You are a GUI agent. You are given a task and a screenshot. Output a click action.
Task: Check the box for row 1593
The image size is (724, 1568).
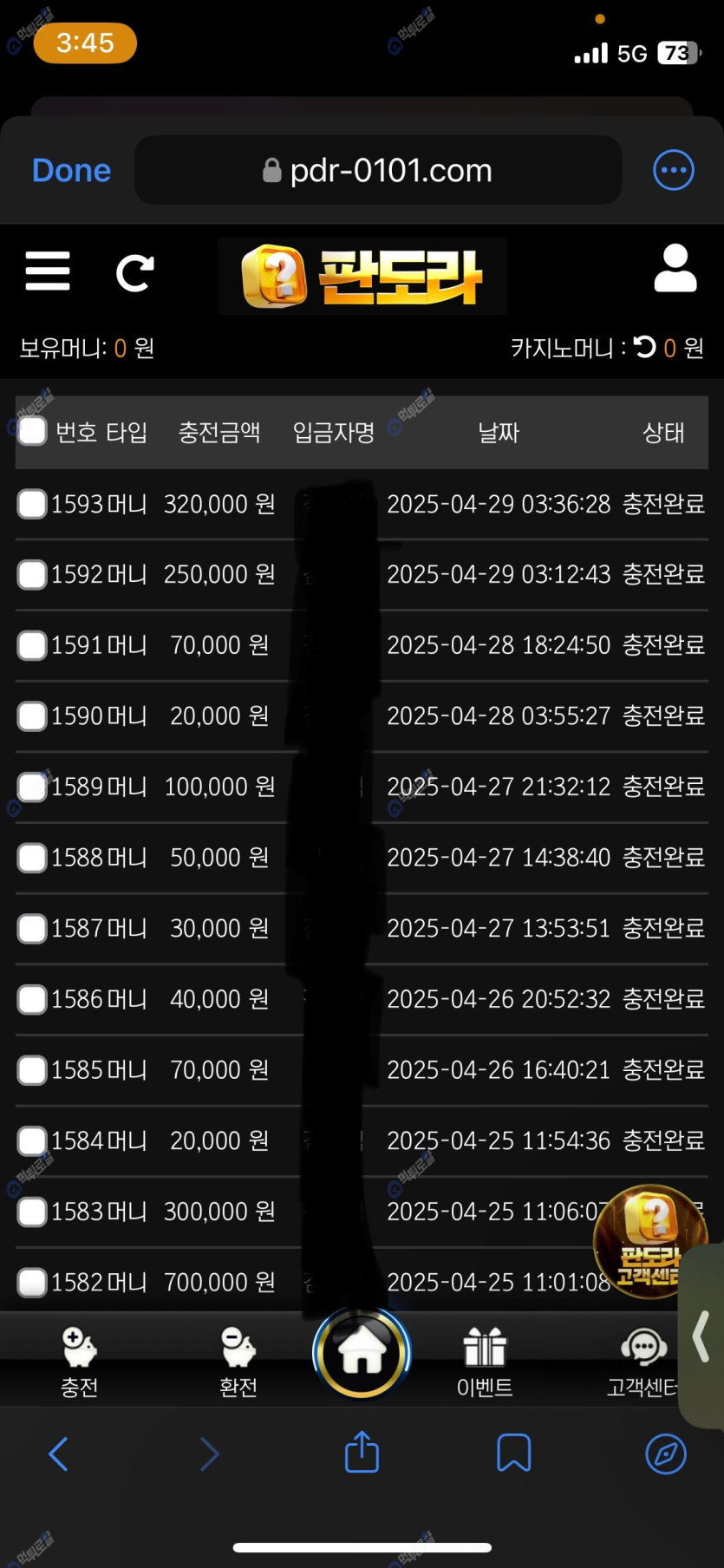coord(33,504)
